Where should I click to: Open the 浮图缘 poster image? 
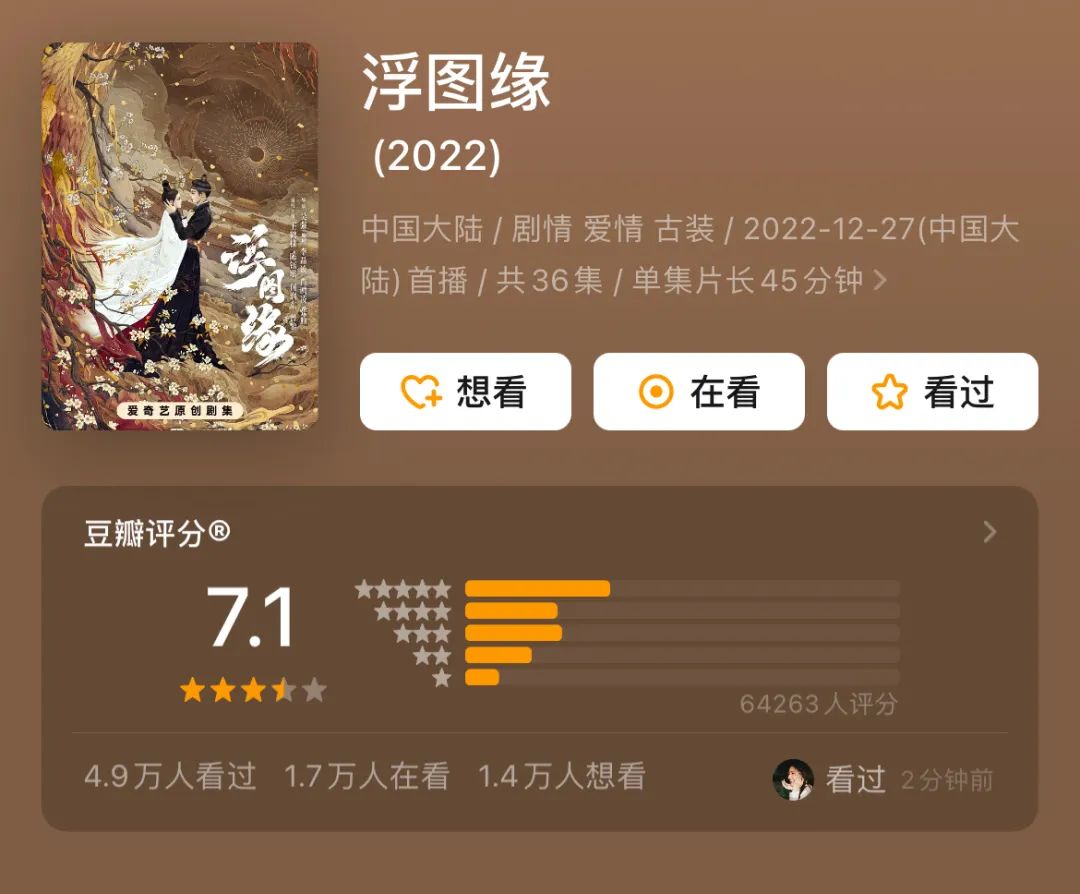(x=180, y=236)
